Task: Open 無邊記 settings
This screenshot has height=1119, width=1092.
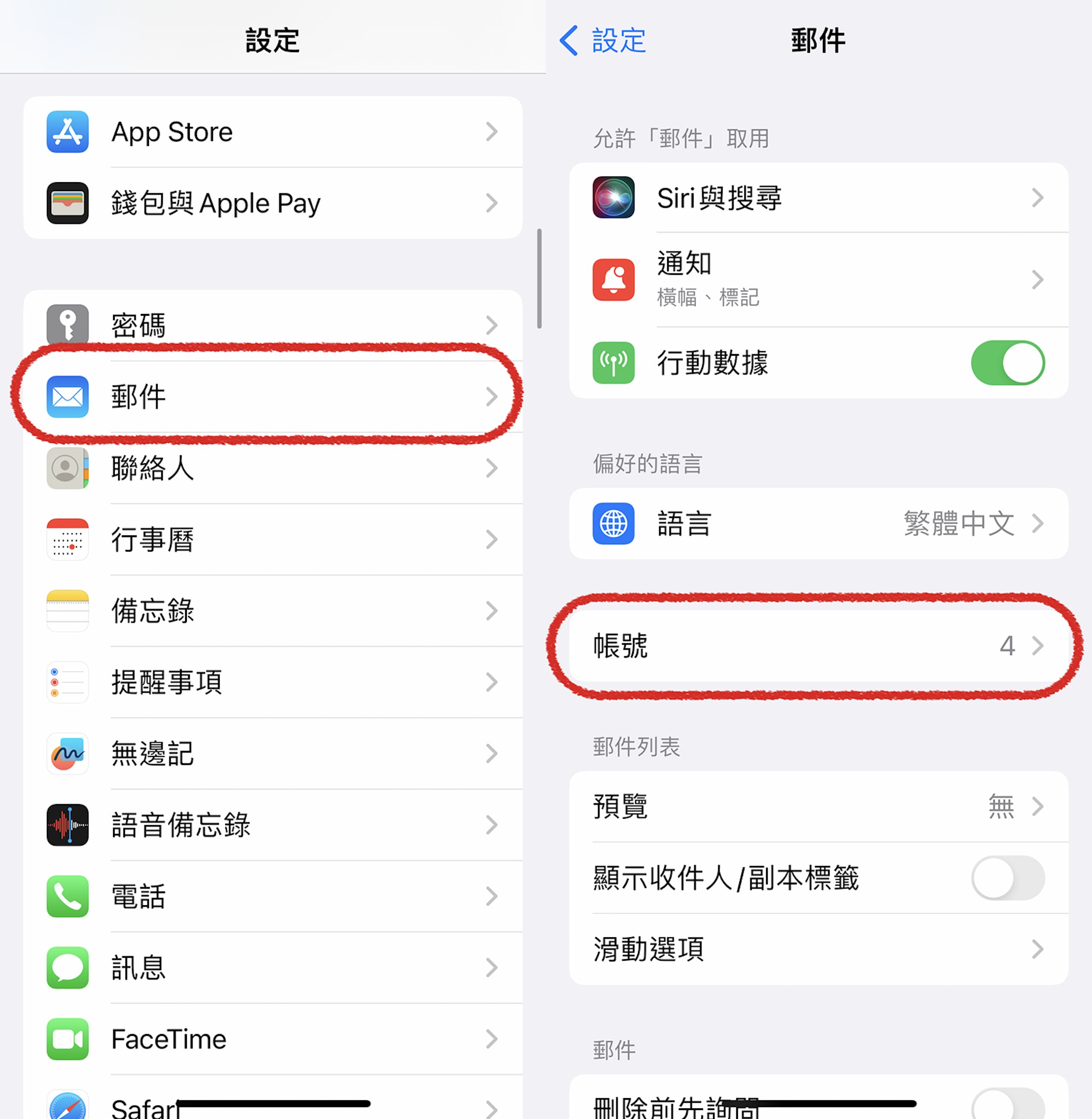Action: click(273, 754)
